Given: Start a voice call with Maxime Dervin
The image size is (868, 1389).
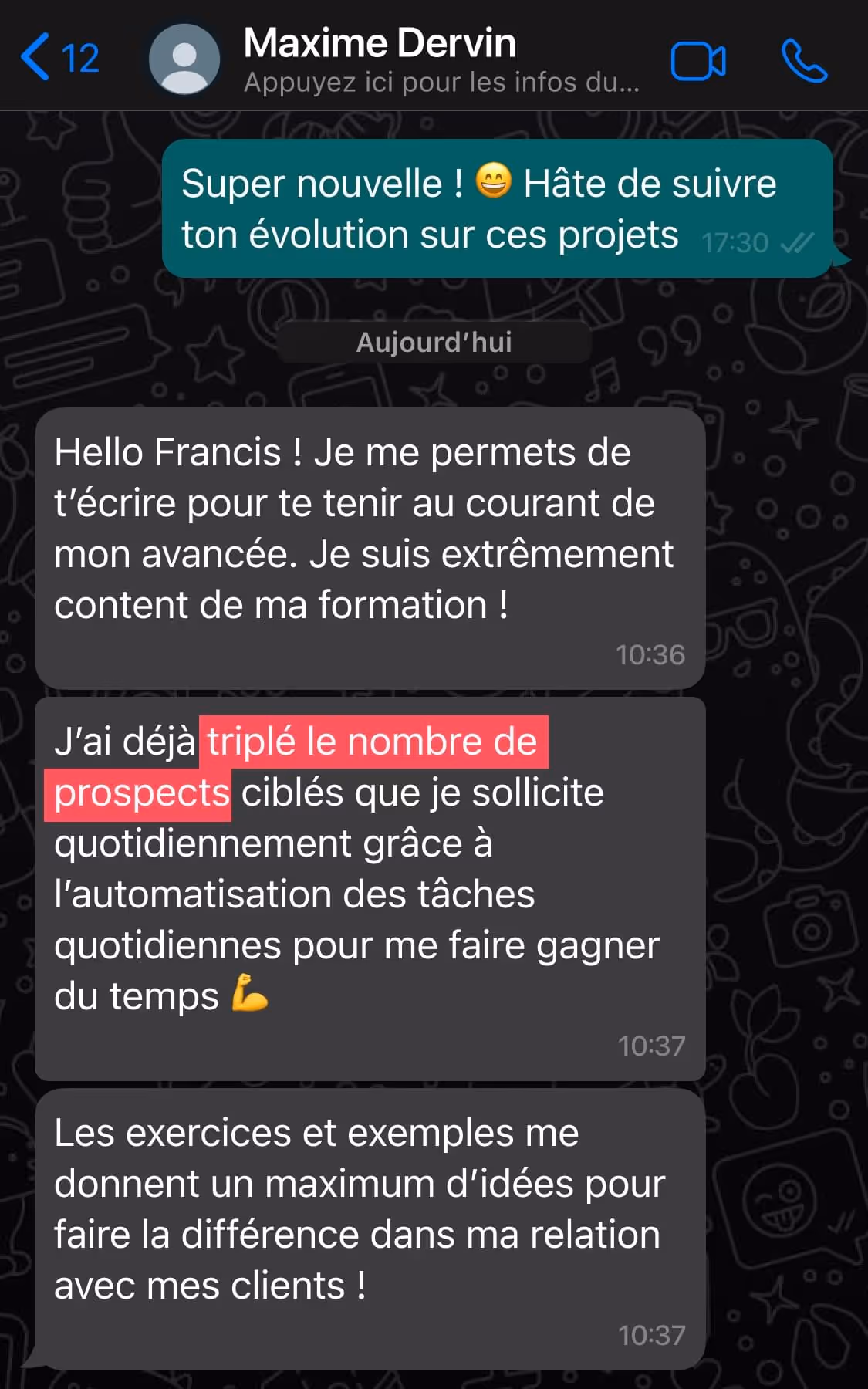Looking at the screenshot, I should click(804, 60).
